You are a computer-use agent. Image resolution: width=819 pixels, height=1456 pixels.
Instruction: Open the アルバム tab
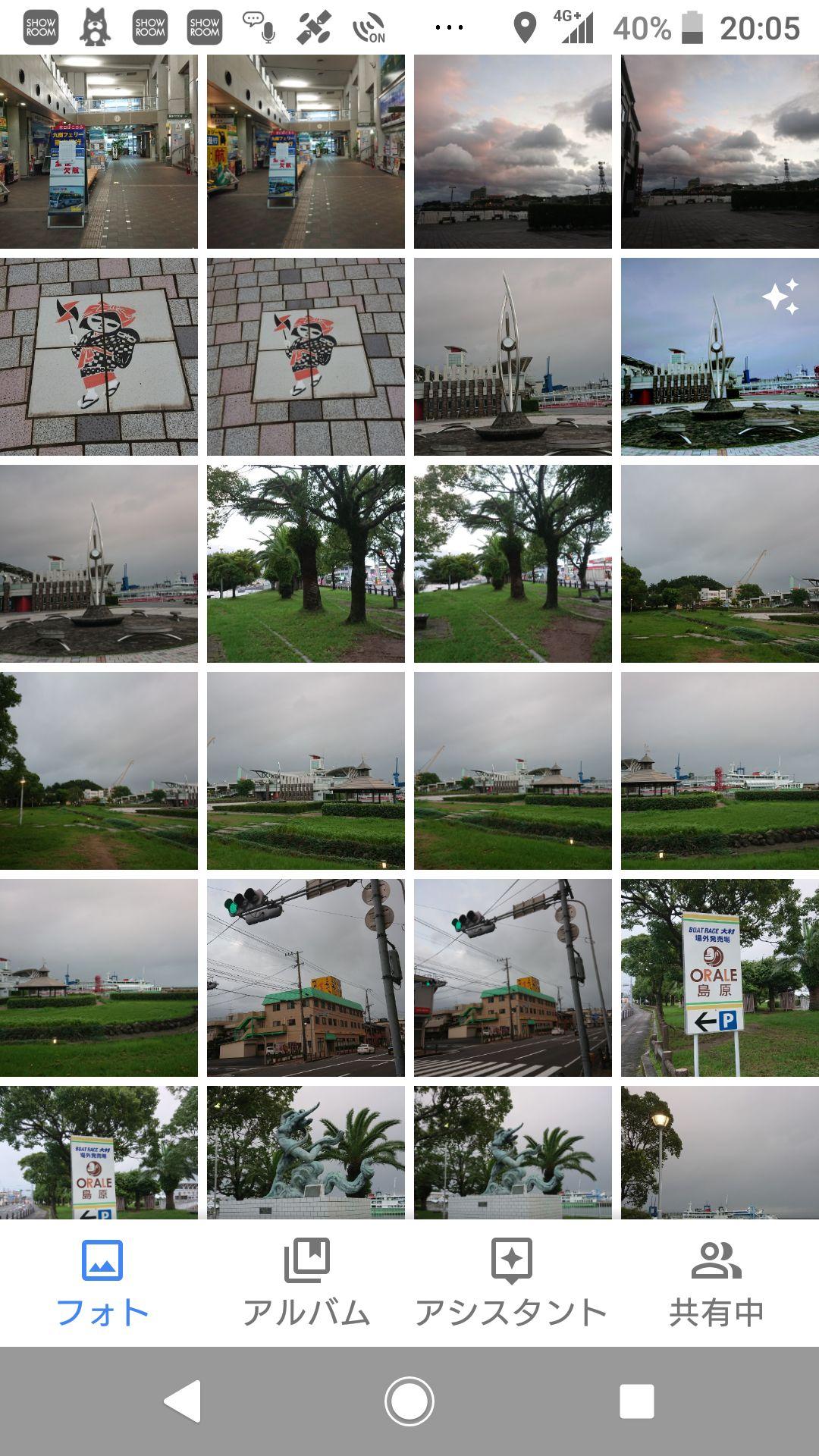pyautogui.click(x=306, y=1282)
